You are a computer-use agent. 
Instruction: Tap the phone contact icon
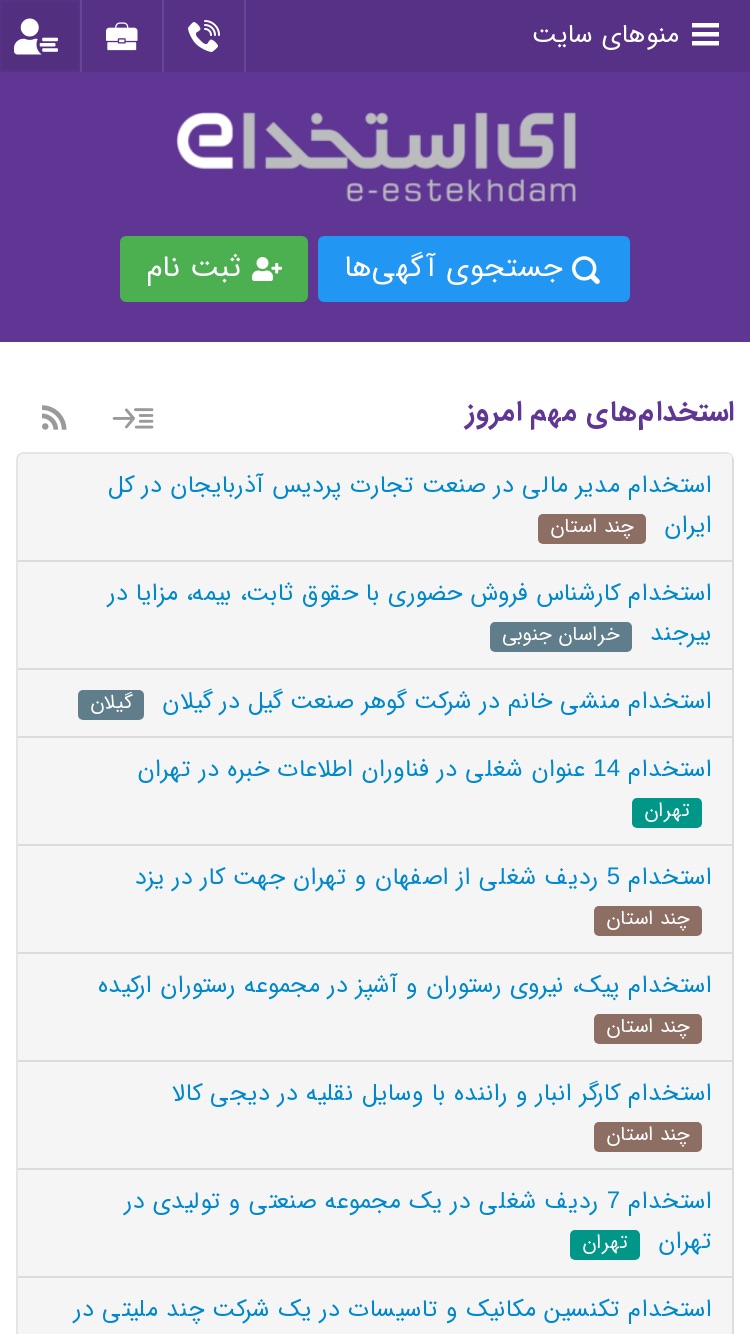point(204,36)
